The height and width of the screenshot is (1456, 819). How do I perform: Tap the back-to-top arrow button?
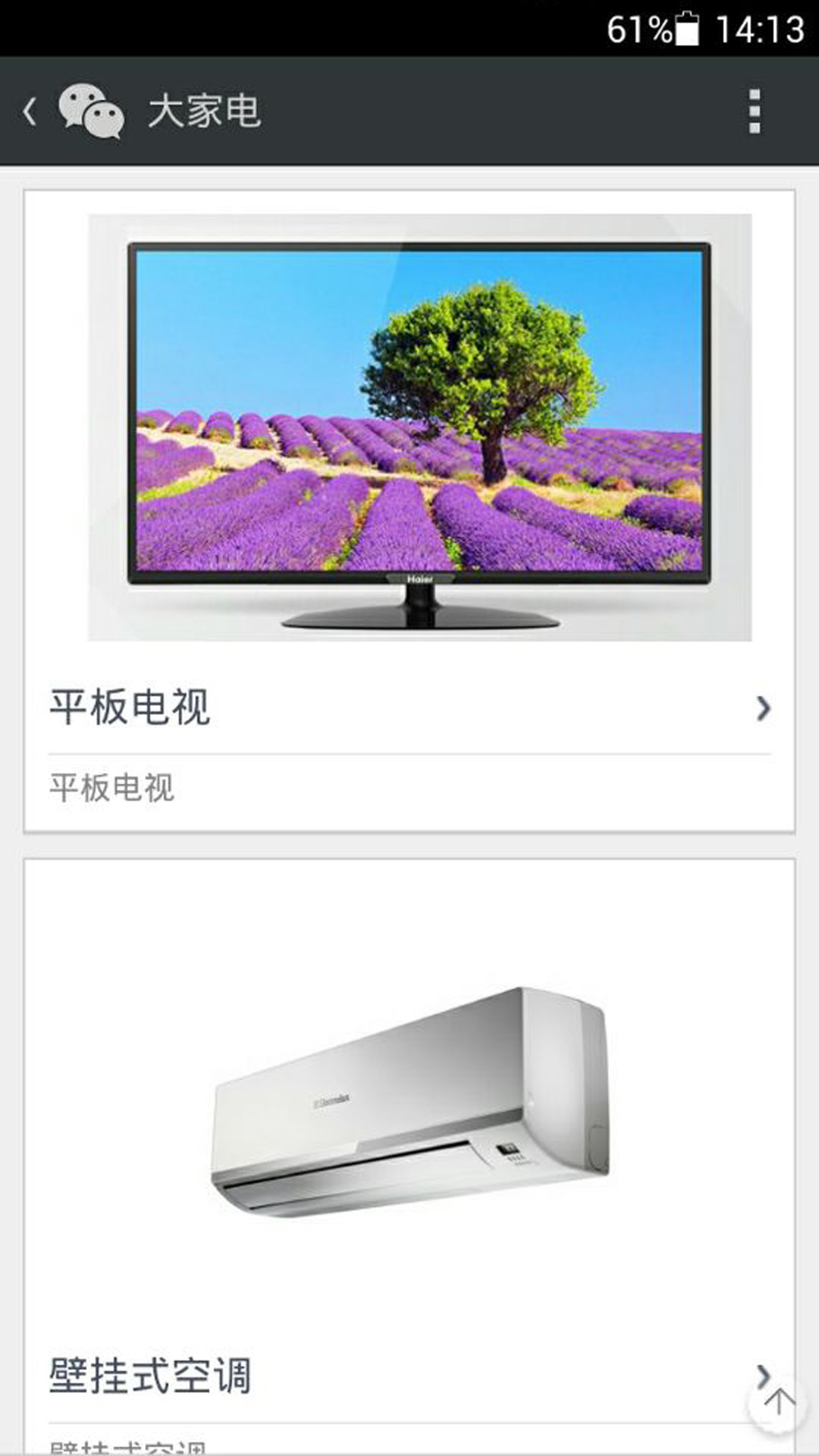click(778, 1401)
